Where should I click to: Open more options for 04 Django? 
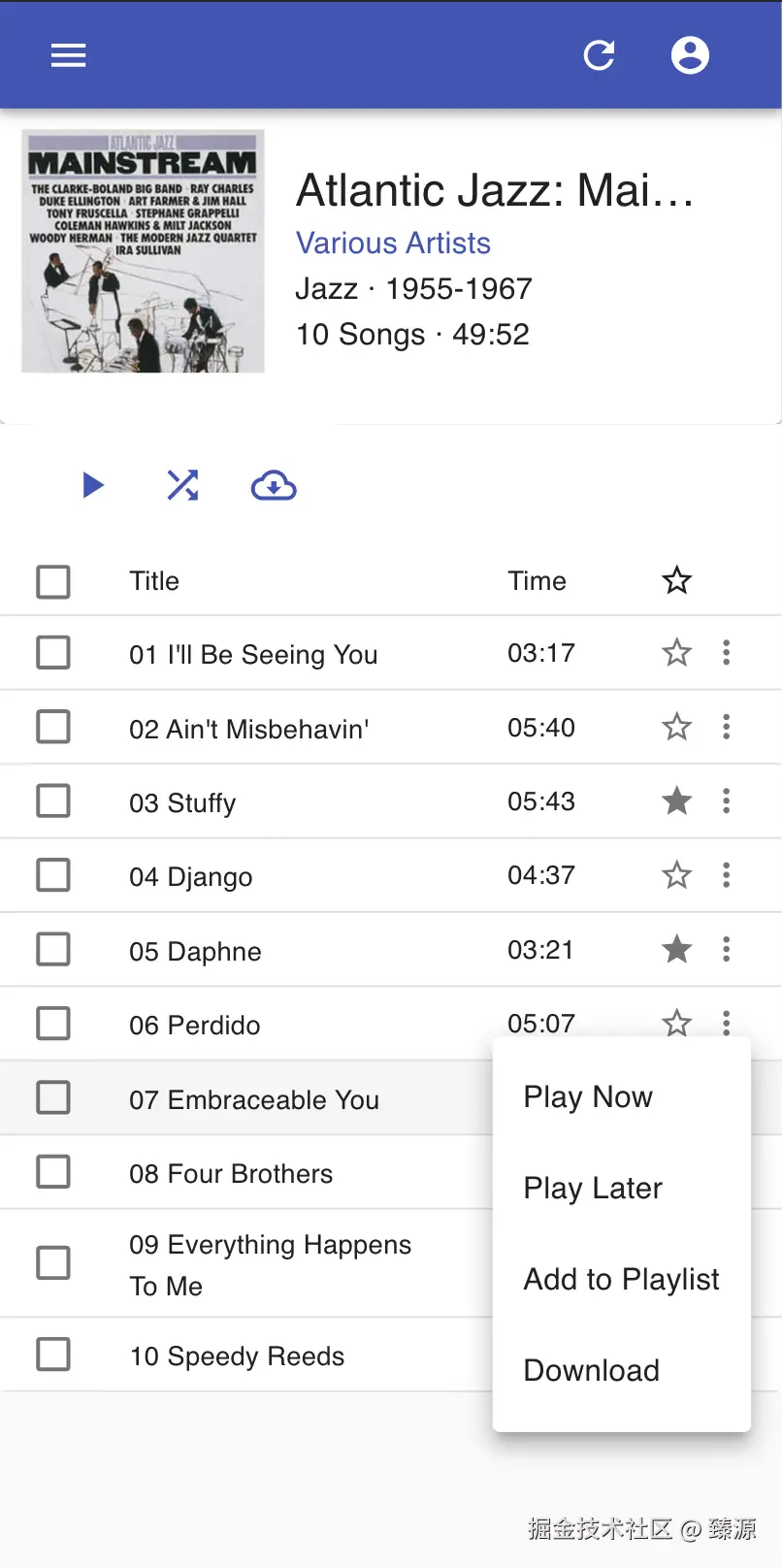726,875
